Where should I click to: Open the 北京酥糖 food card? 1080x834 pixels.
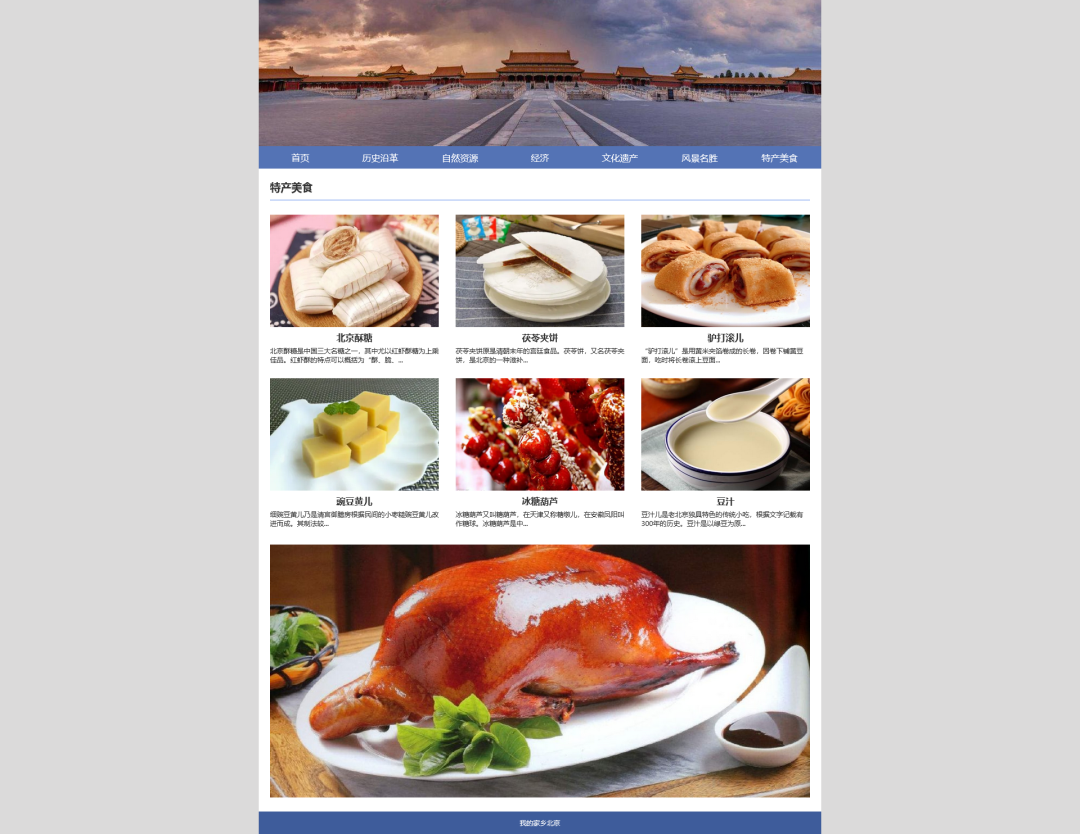click(354, 272)
